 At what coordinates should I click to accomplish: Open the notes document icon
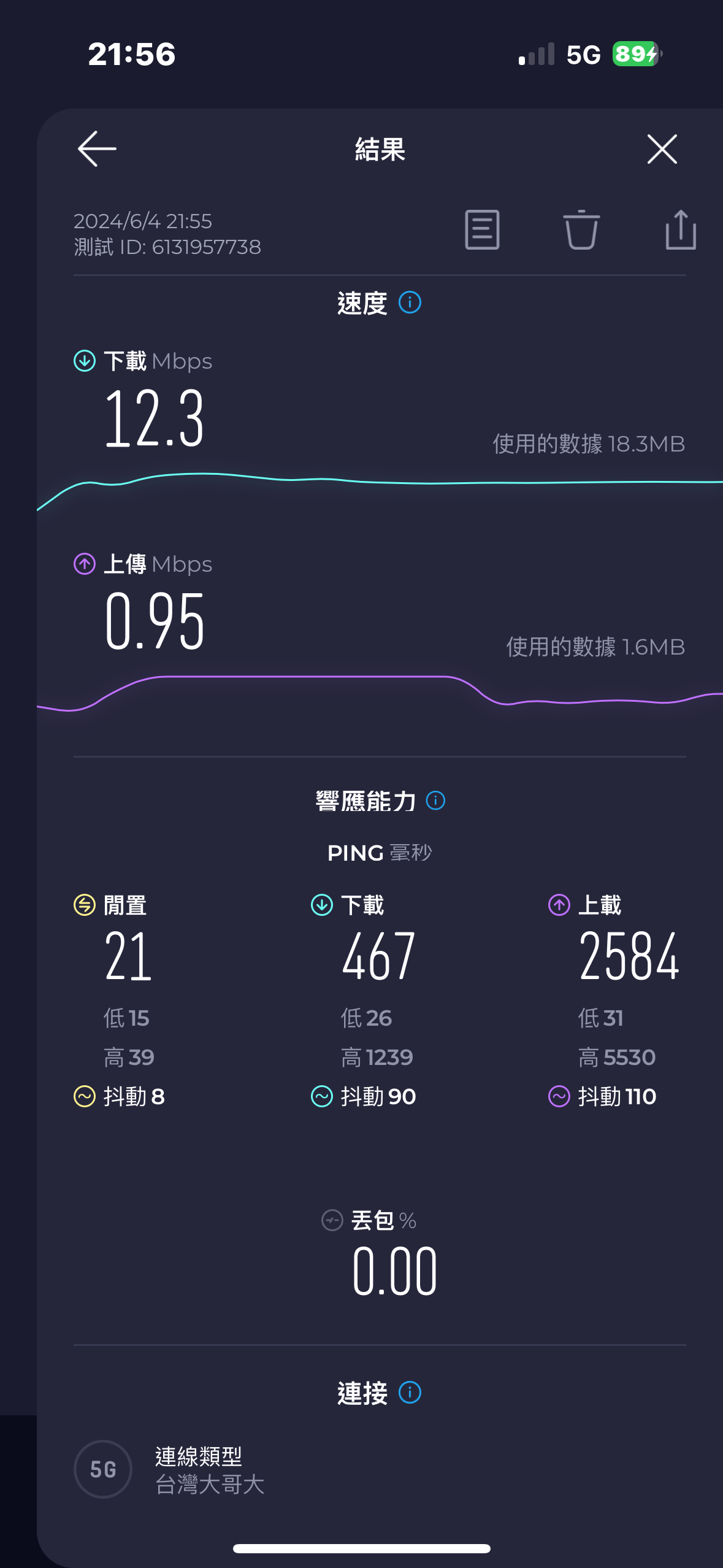482,230
